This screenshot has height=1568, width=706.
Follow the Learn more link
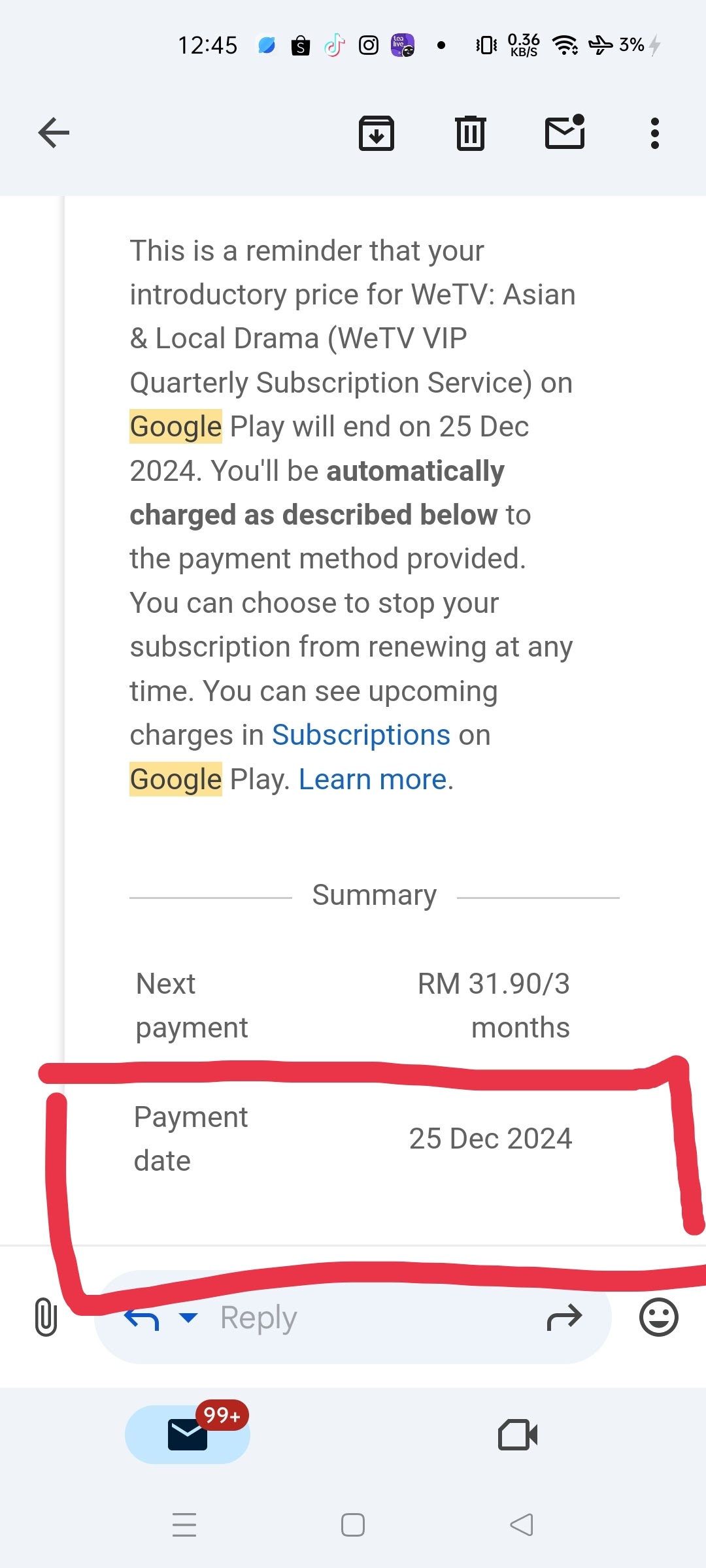point(373,779)
